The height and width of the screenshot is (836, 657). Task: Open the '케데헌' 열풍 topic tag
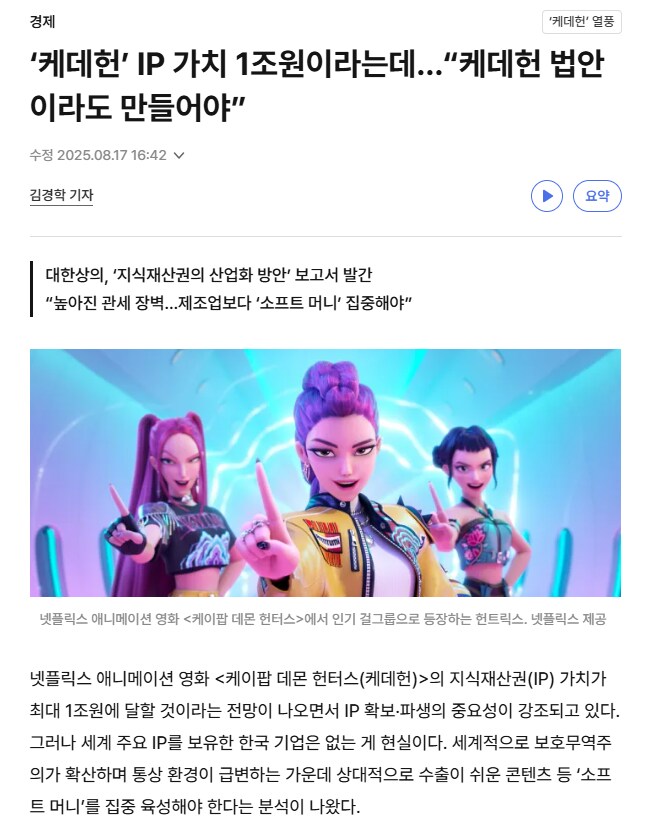[x=580, y=21]
